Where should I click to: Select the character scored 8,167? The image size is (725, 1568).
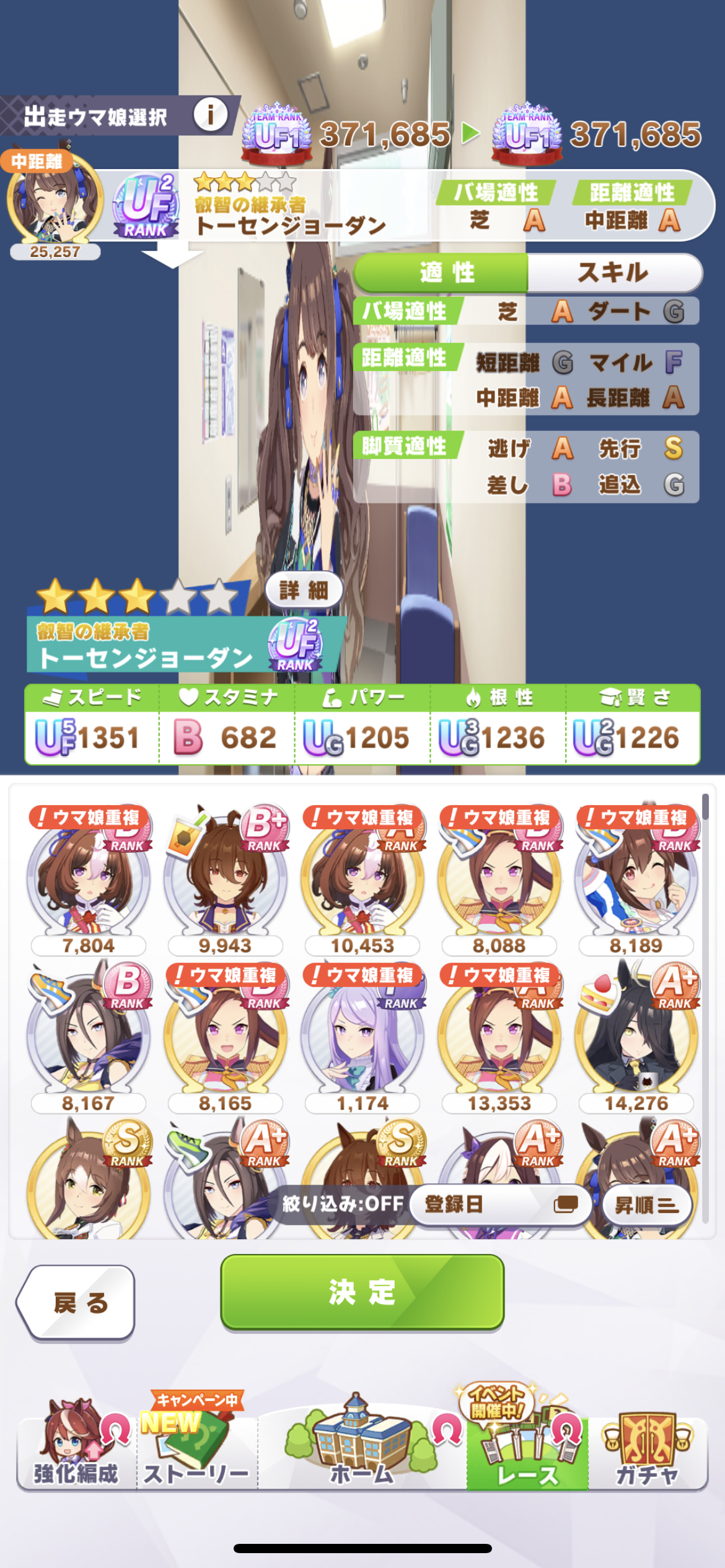88,1037
